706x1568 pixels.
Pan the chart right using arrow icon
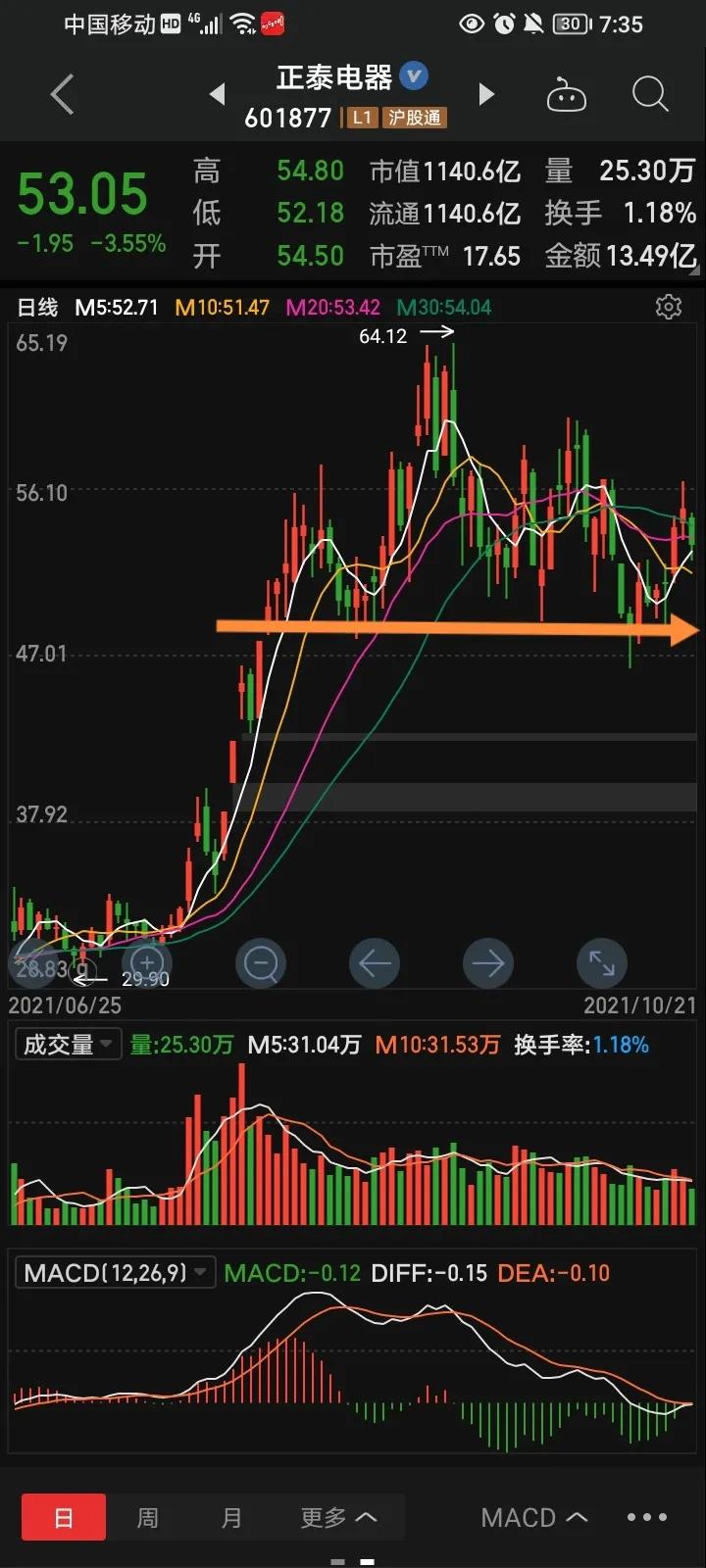(488, 963)
